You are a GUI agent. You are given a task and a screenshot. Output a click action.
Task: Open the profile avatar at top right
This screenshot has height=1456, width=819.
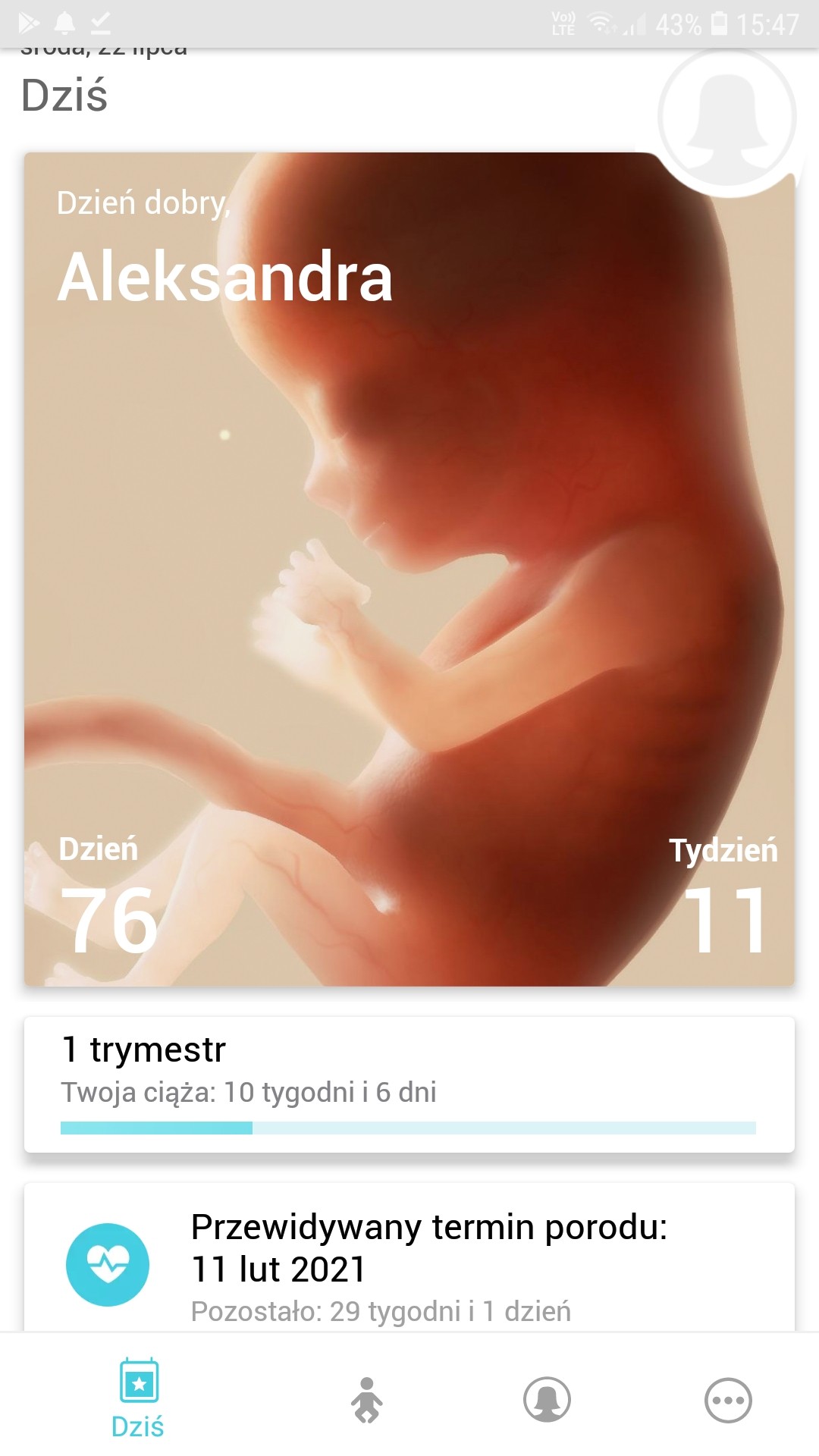click(726, 118)
